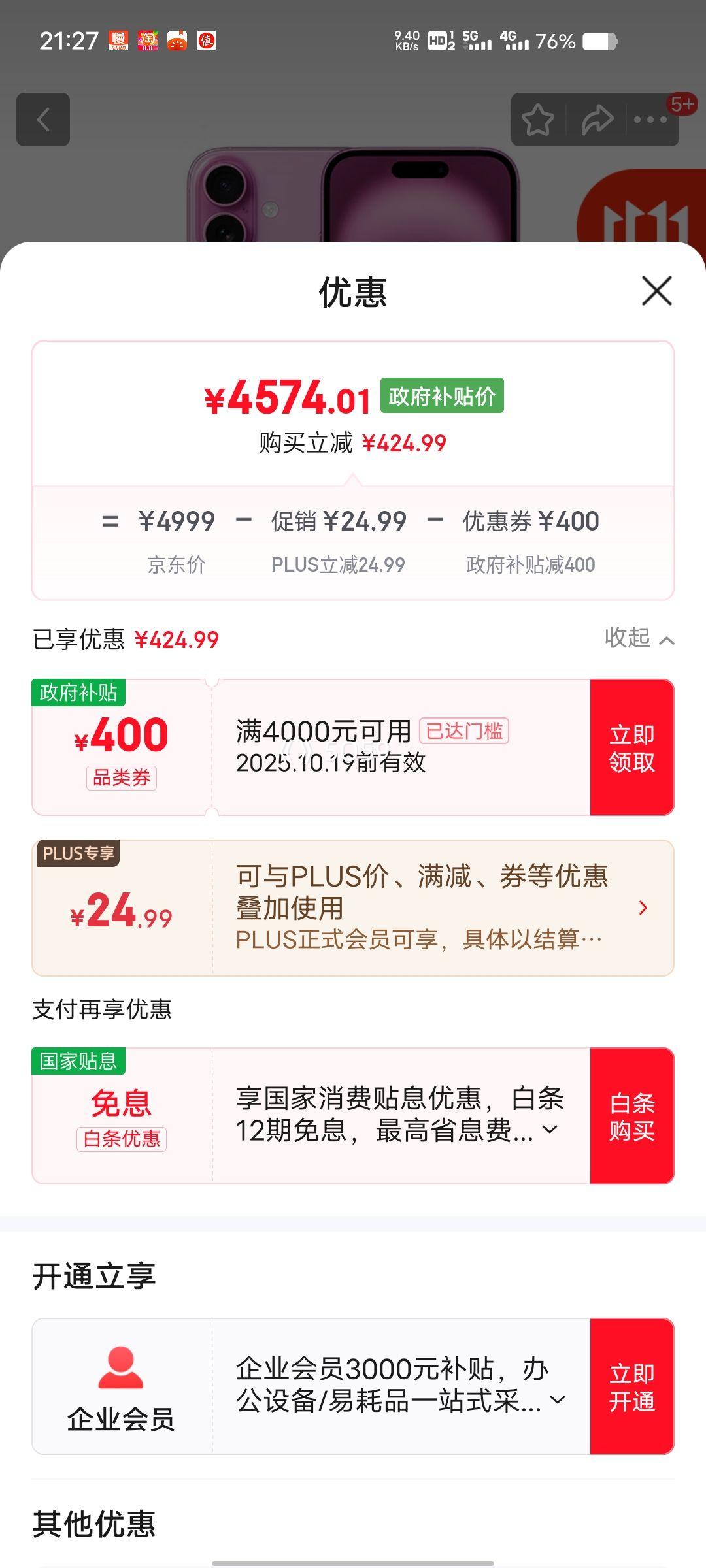This screenshot has width=706, height=1568.
Task: Claim the ¥400 政府补贴 coupon with 立即领取
Action: (631, 747)
